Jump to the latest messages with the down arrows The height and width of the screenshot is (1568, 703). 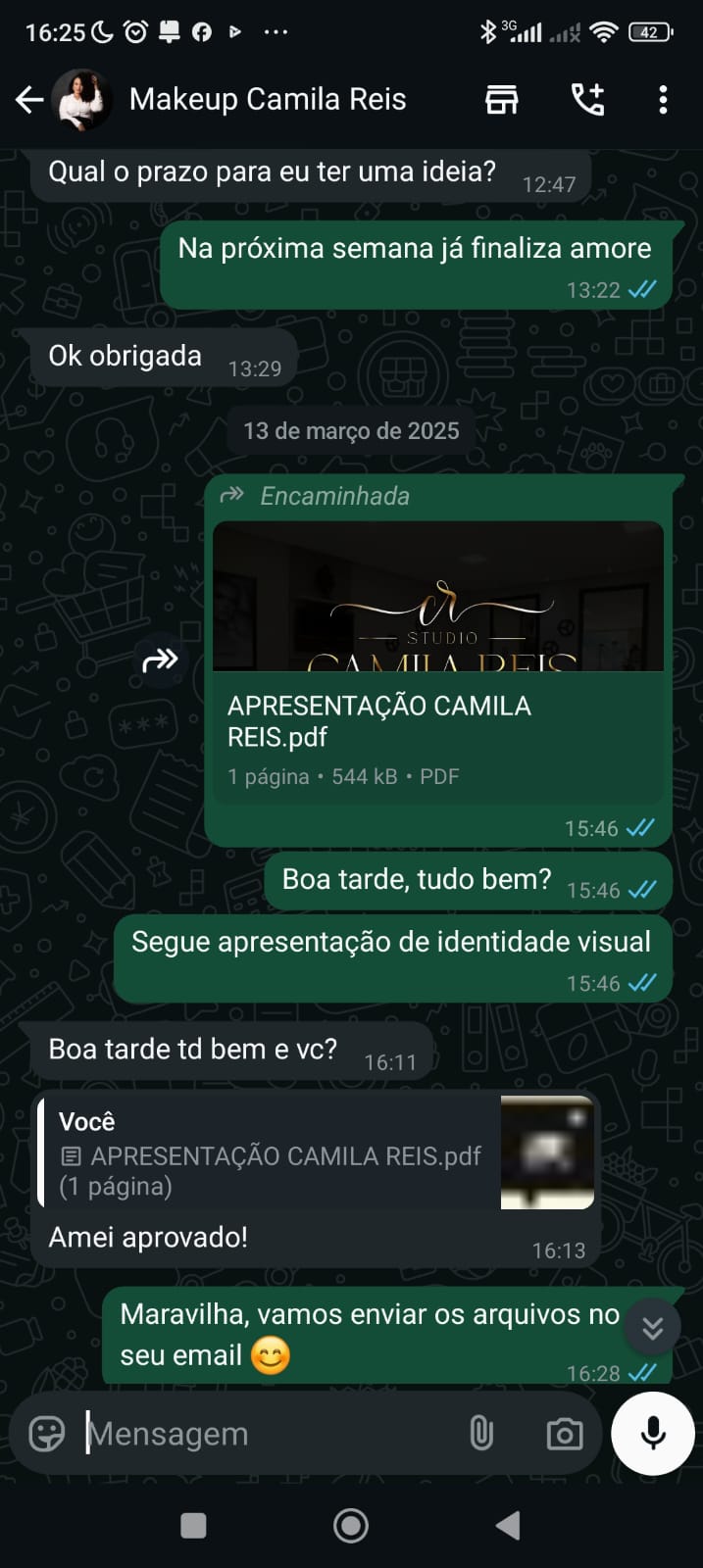[652, 1328]
